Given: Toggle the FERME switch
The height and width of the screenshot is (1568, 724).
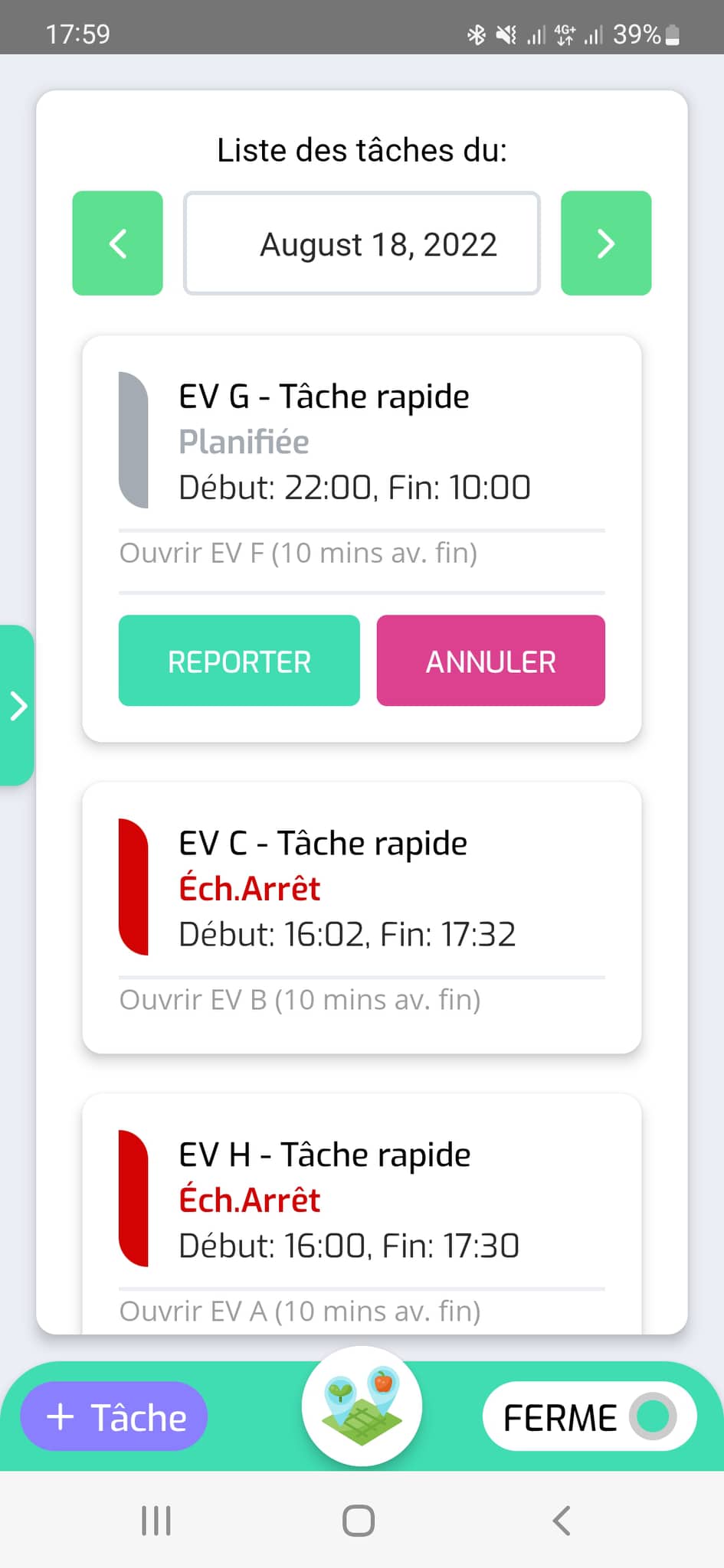Looking at the screenshot, I should coord(651,1416).
